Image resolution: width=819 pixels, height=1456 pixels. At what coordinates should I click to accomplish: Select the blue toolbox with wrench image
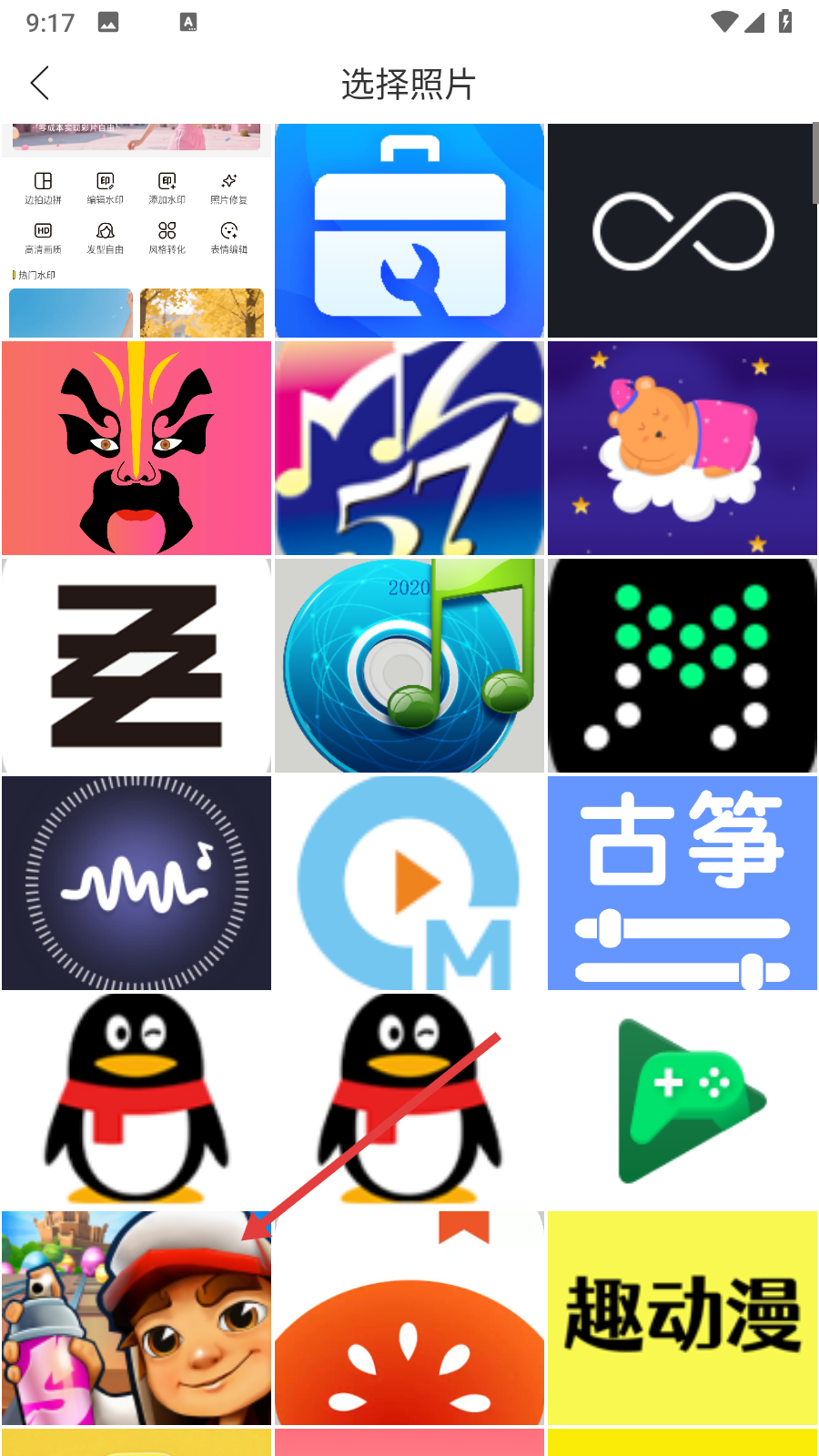click(x=409, y=231)
